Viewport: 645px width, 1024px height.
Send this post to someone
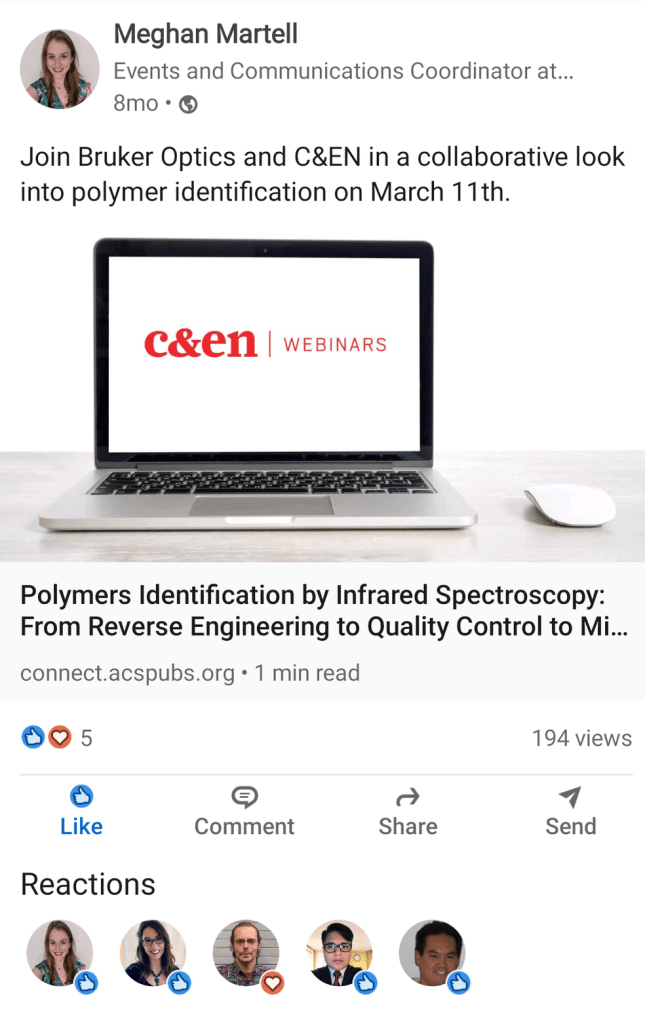tap(570, 811)
